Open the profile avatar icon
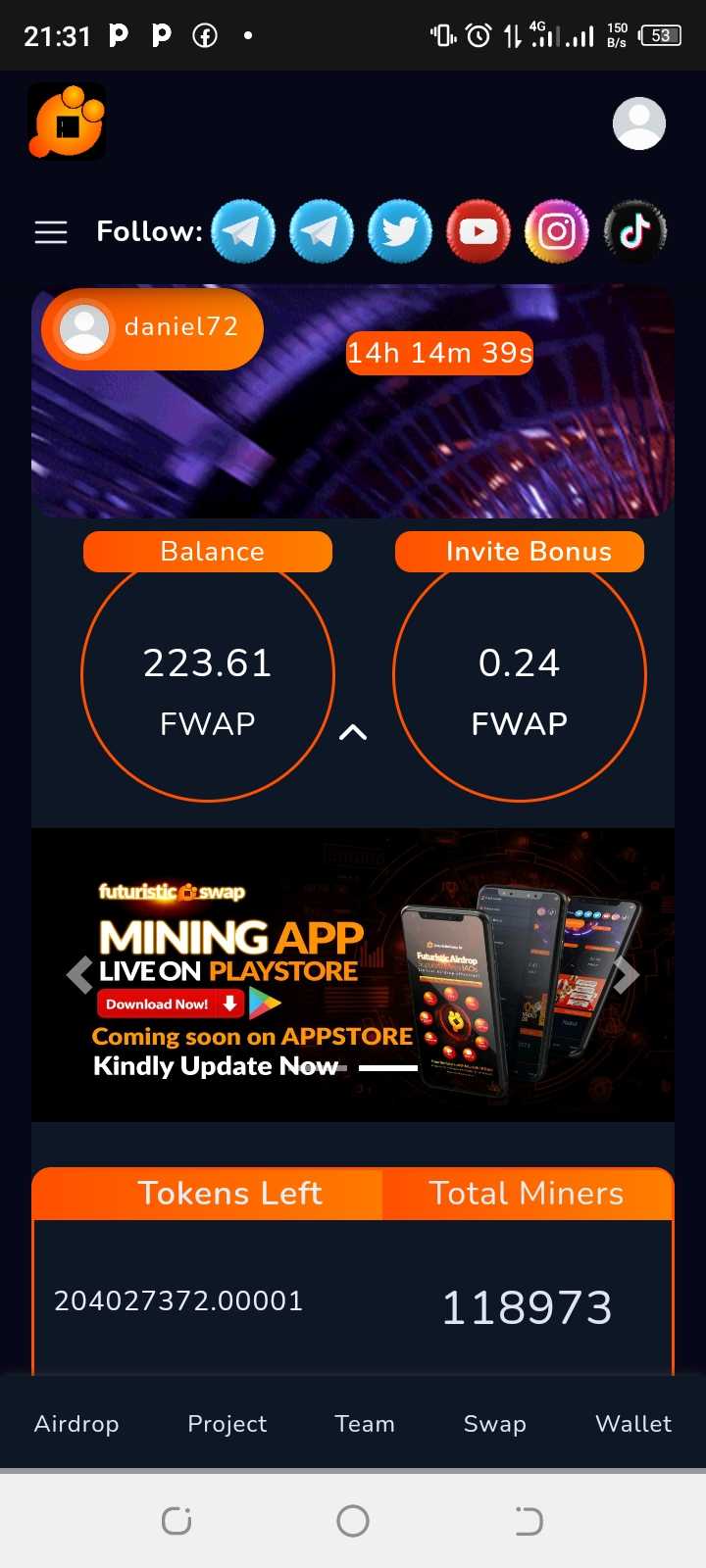Viewport: 706px width, 1568px height. [x=638, y=123]
